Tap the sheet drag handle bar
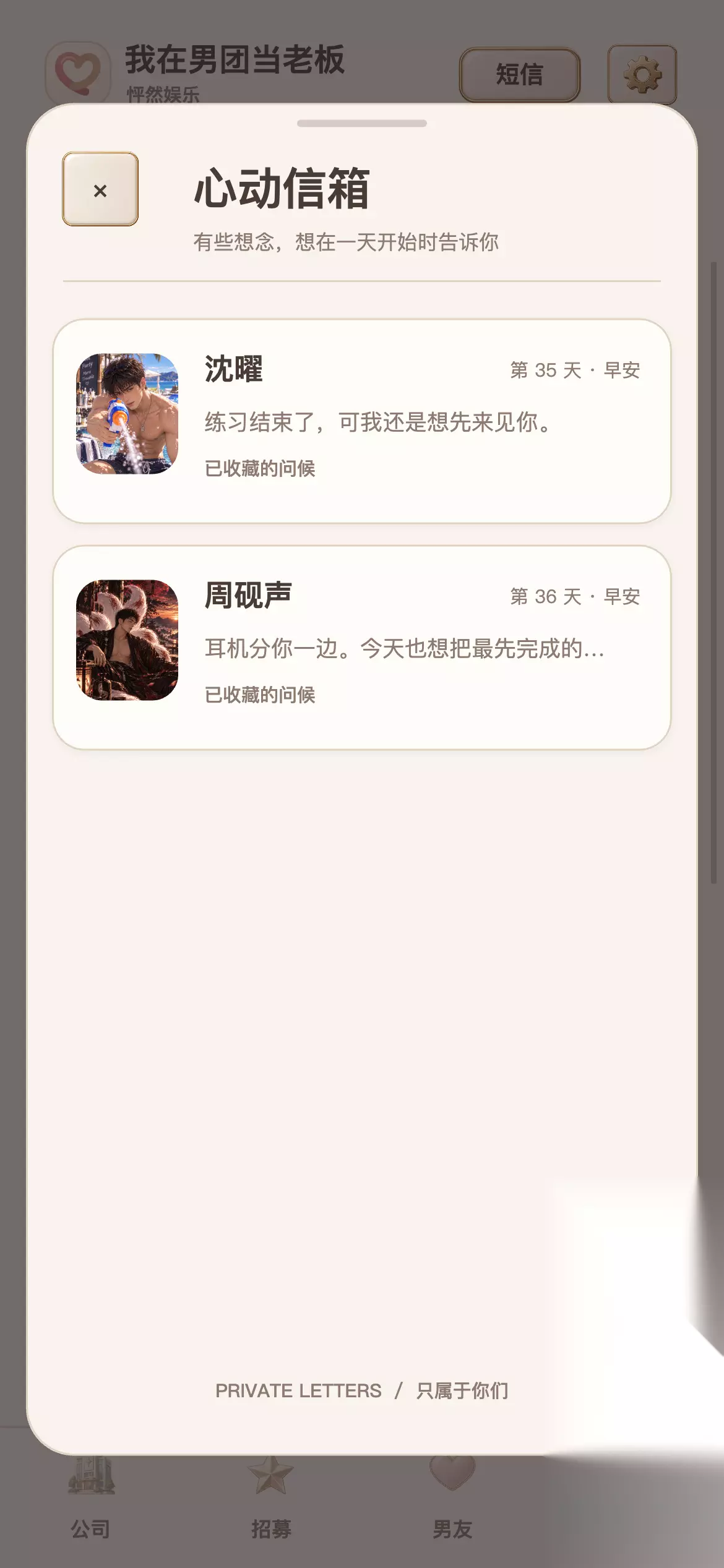Screen dimensions: 724x1568 coord(362,123)
